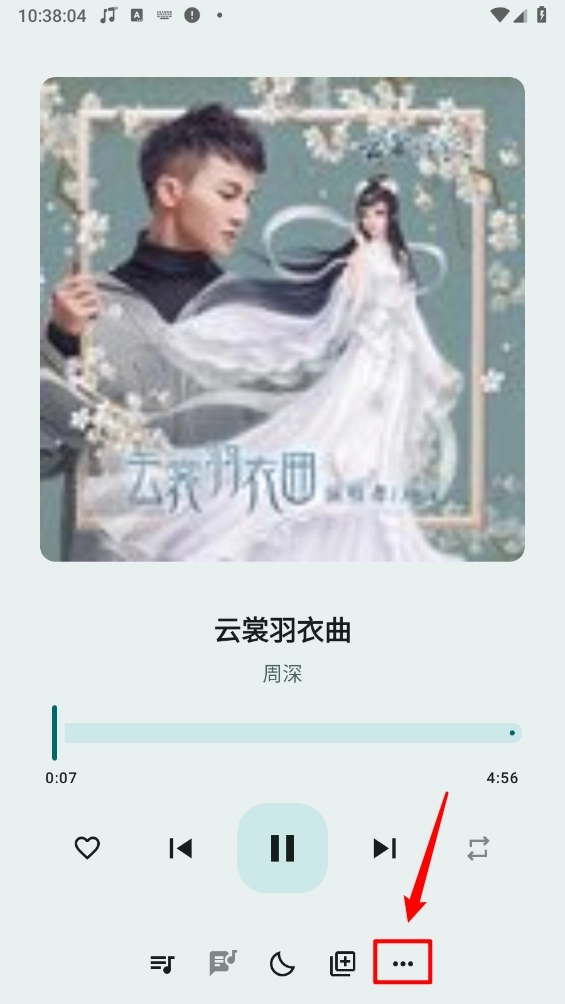Show the song lyrics
The width and height of the screenshot is (565, 1004).
223,962
